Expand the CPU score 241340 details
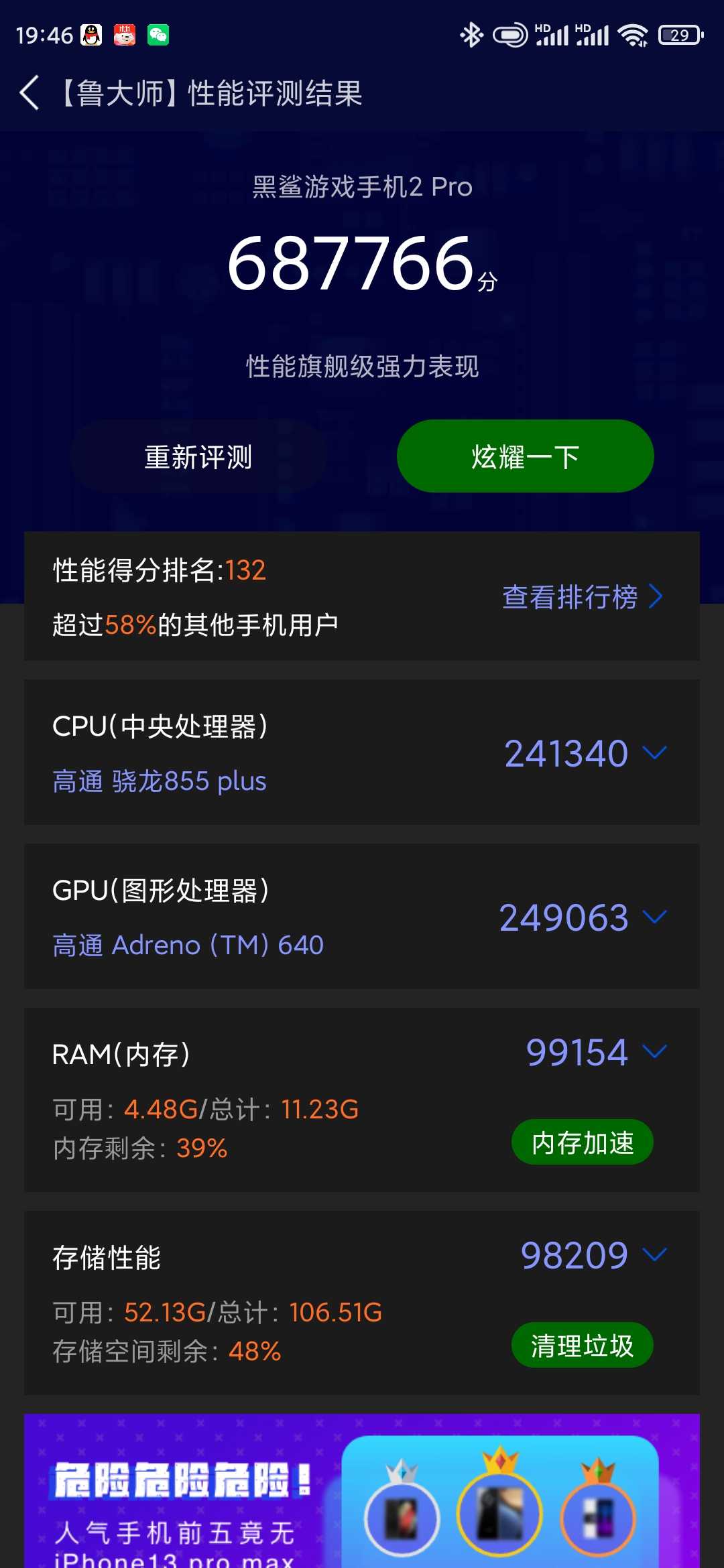This screenshot has width=724, height=1568. pyautogui.click(x=585, y=753)
